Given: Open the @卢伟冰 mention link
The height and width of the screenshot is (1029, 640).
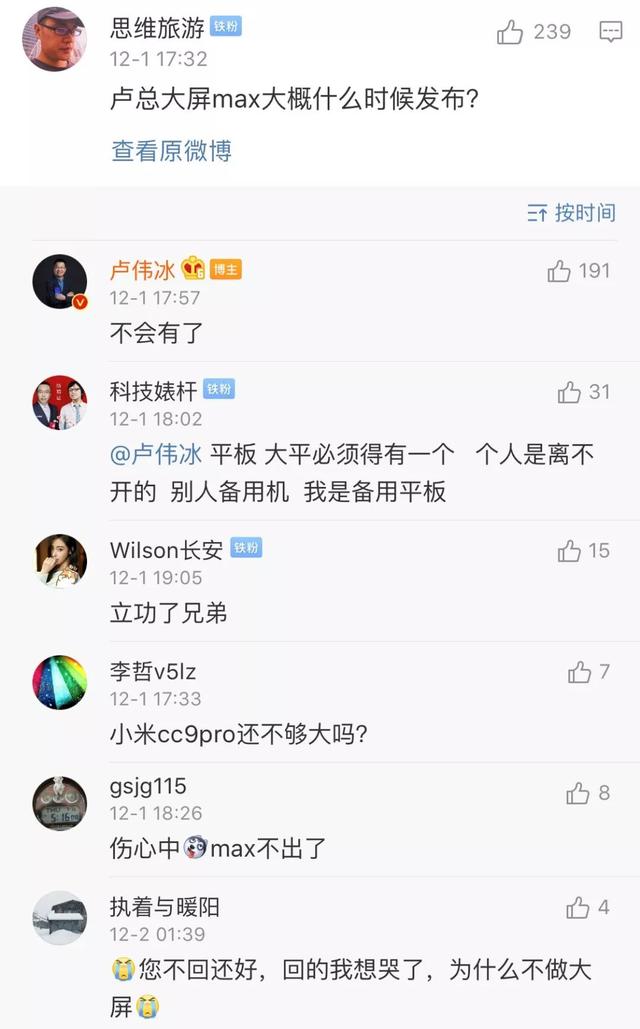Looking at the screenshot, I should [x=156, y=455].
